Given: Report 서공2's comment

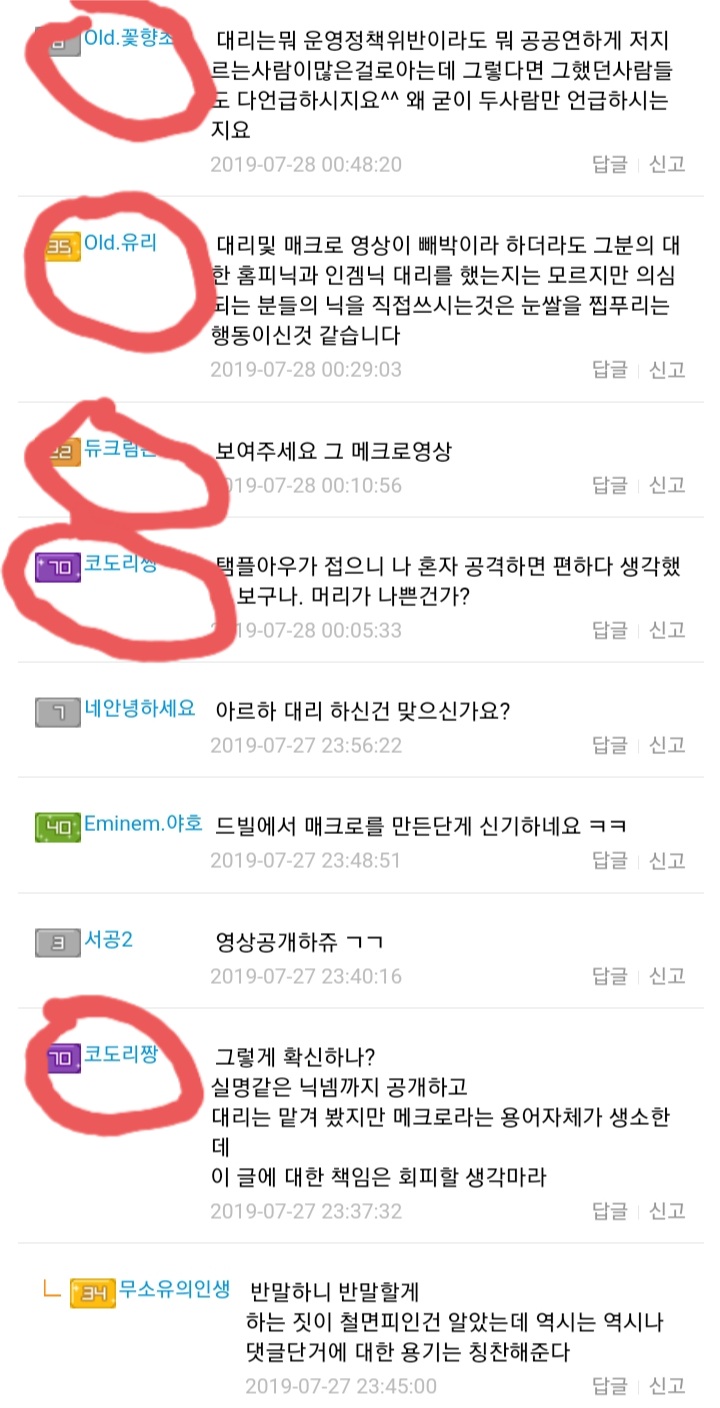Looking at the screenshot, I should click(x=667, y=975).
